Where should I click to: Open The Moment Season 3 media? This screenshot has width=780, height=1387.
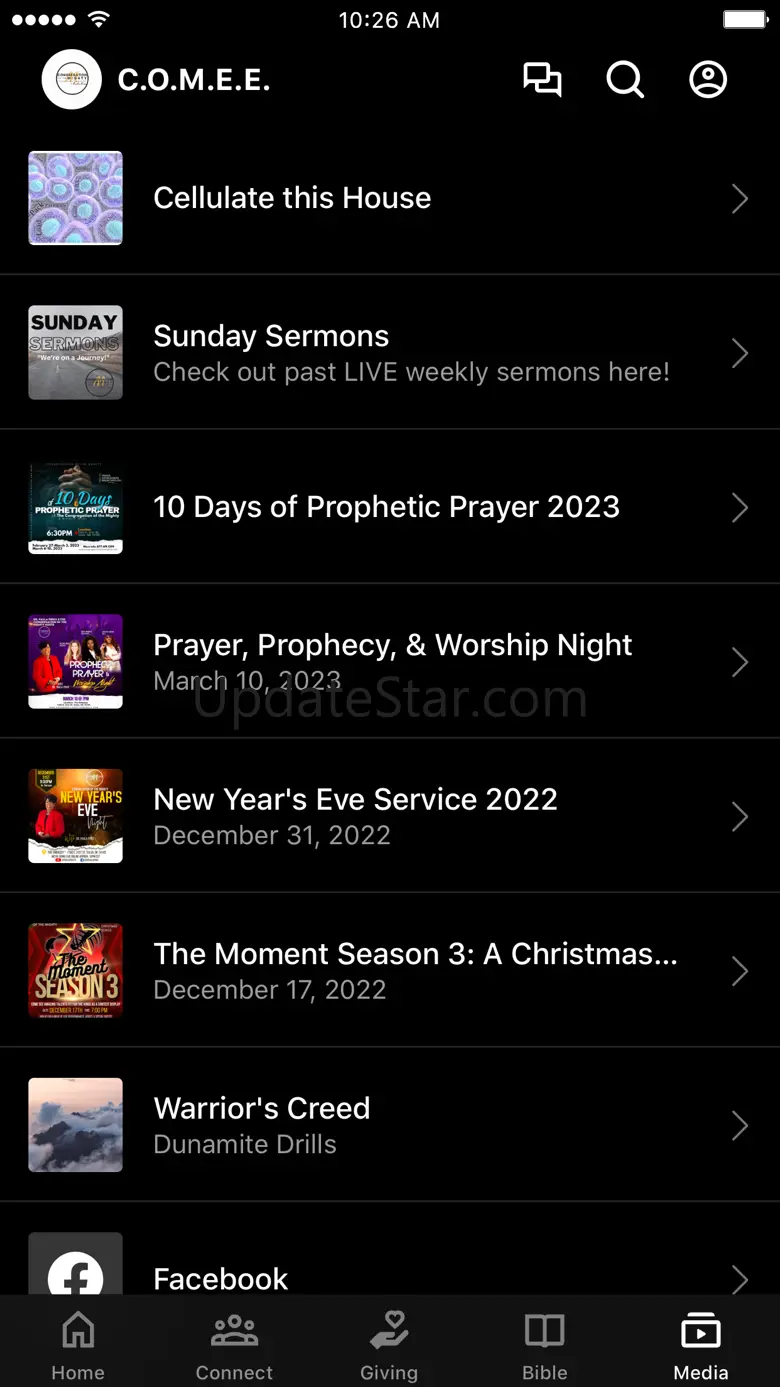pyautogui.click(x=390, y=970)
